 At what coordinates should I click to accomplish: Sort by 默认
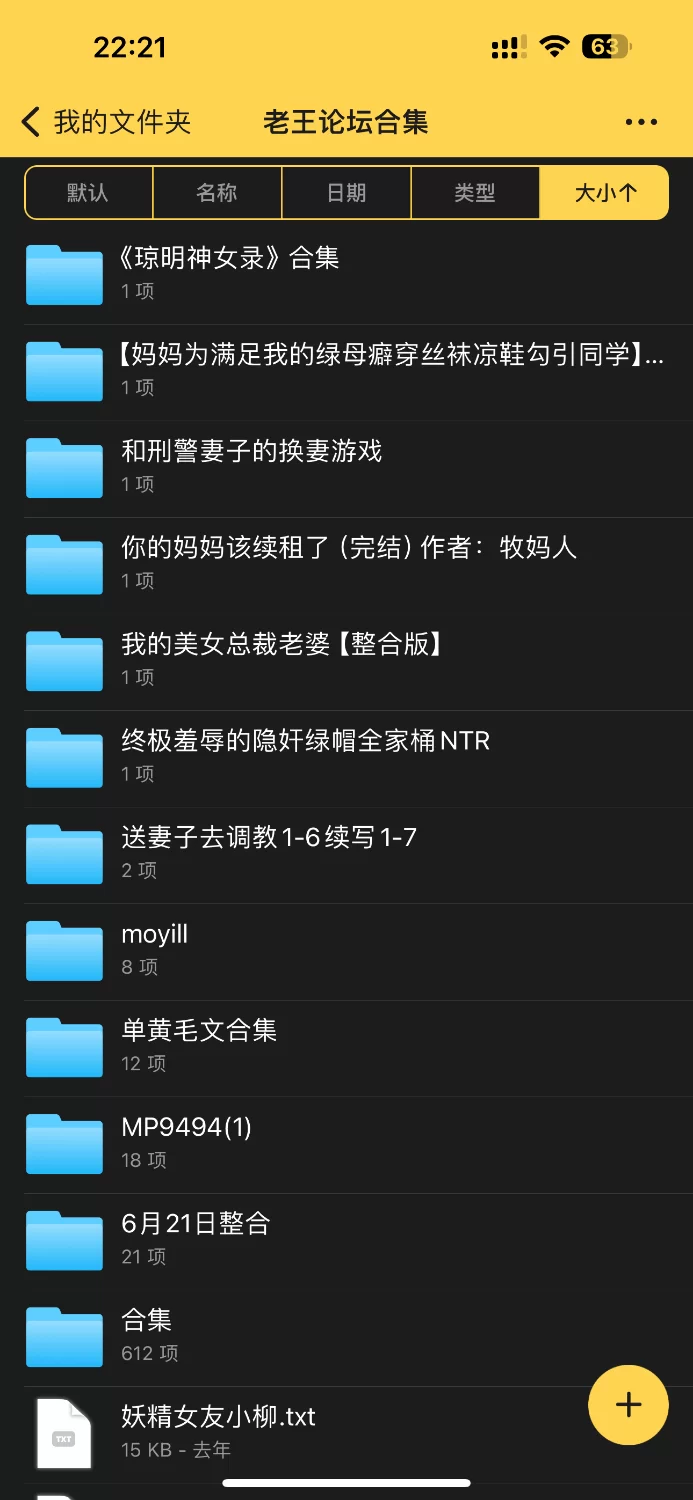(88, 193)
